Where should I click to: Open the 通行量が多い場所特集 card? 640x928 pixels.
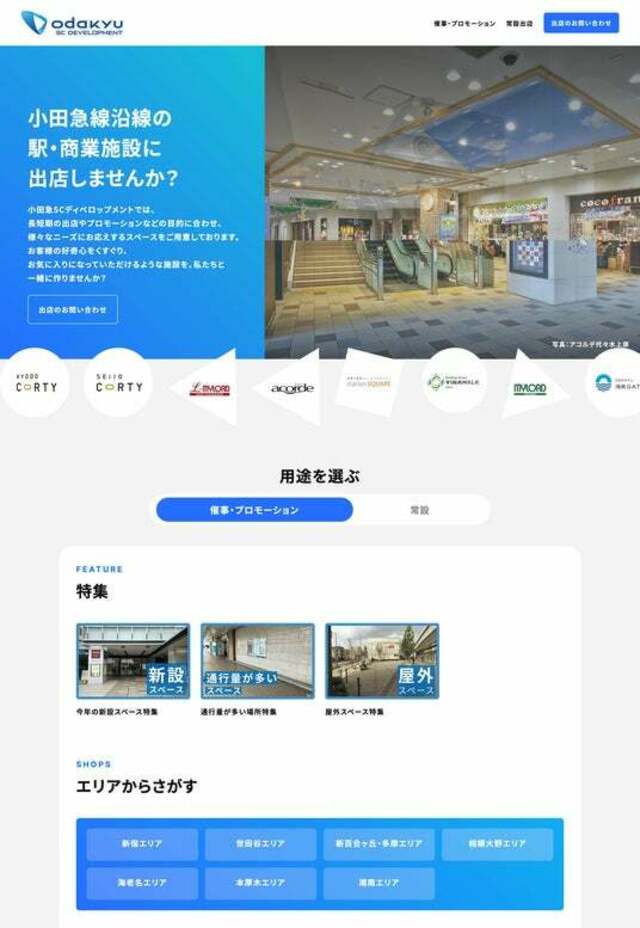pos(257,661)
